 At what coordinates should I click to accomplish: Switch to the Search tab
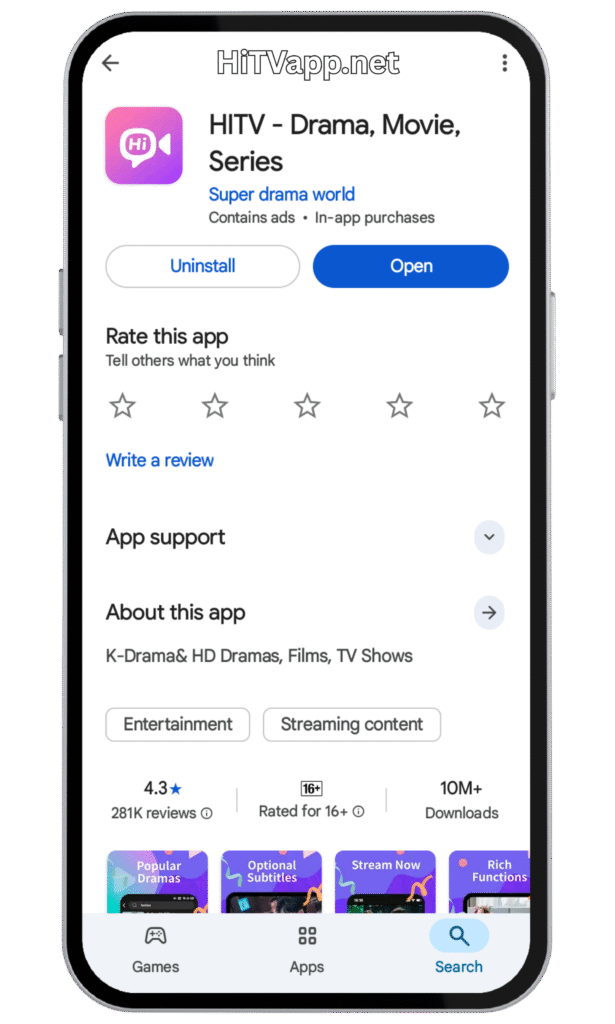coord(458,949)
